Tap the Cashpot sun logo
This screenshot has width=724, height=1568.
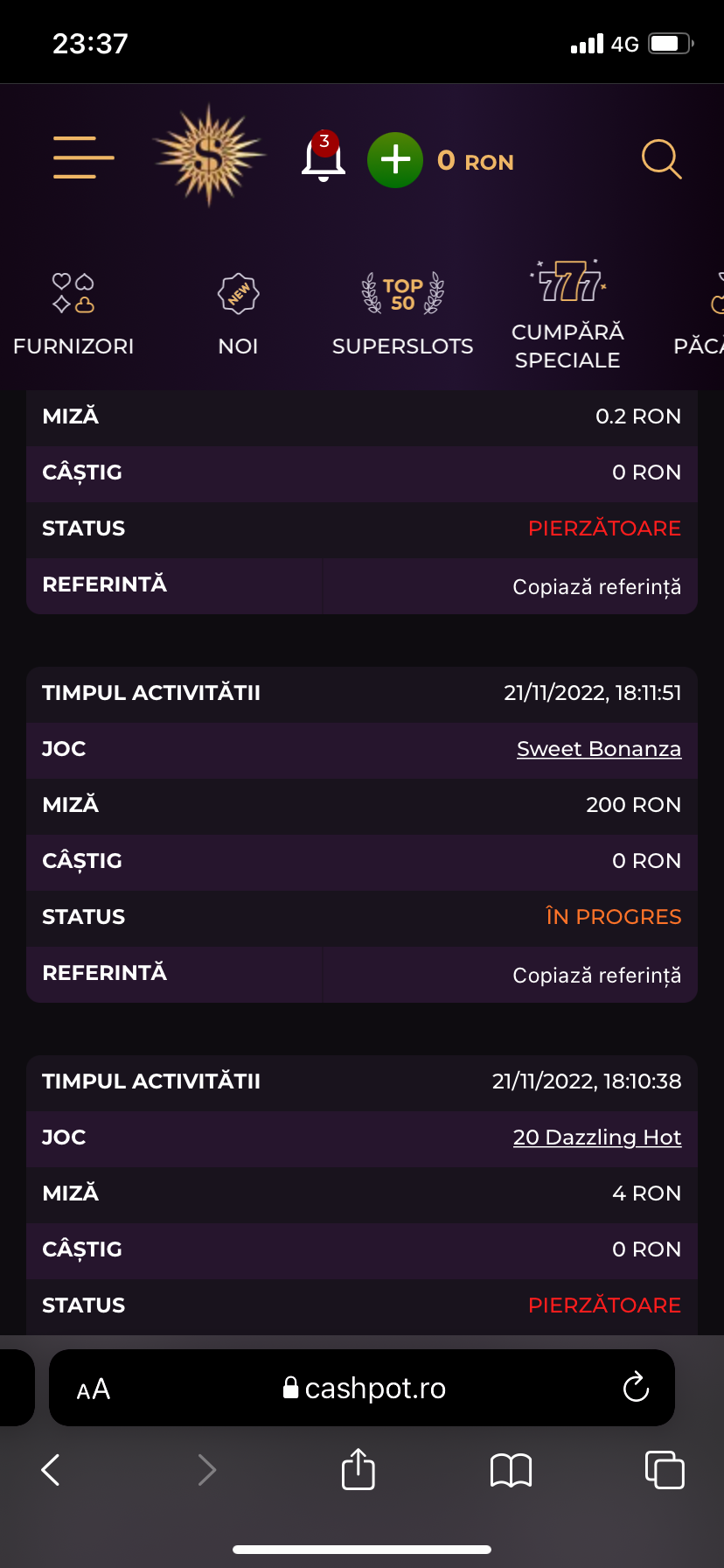coord(208,155)
